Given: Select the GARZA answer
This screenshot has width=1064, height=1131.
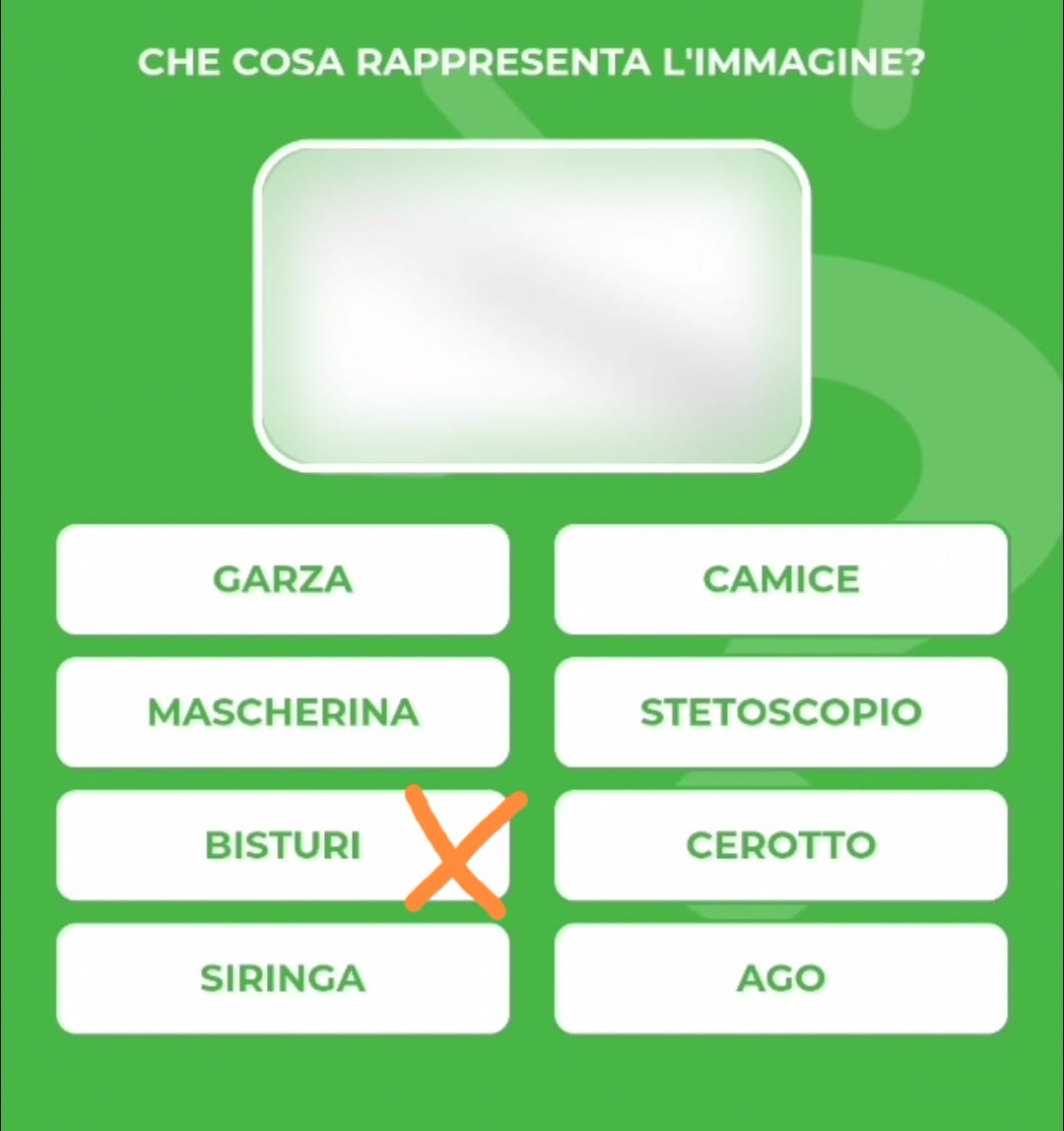Looking at the screenshot, I should [283, 579].
